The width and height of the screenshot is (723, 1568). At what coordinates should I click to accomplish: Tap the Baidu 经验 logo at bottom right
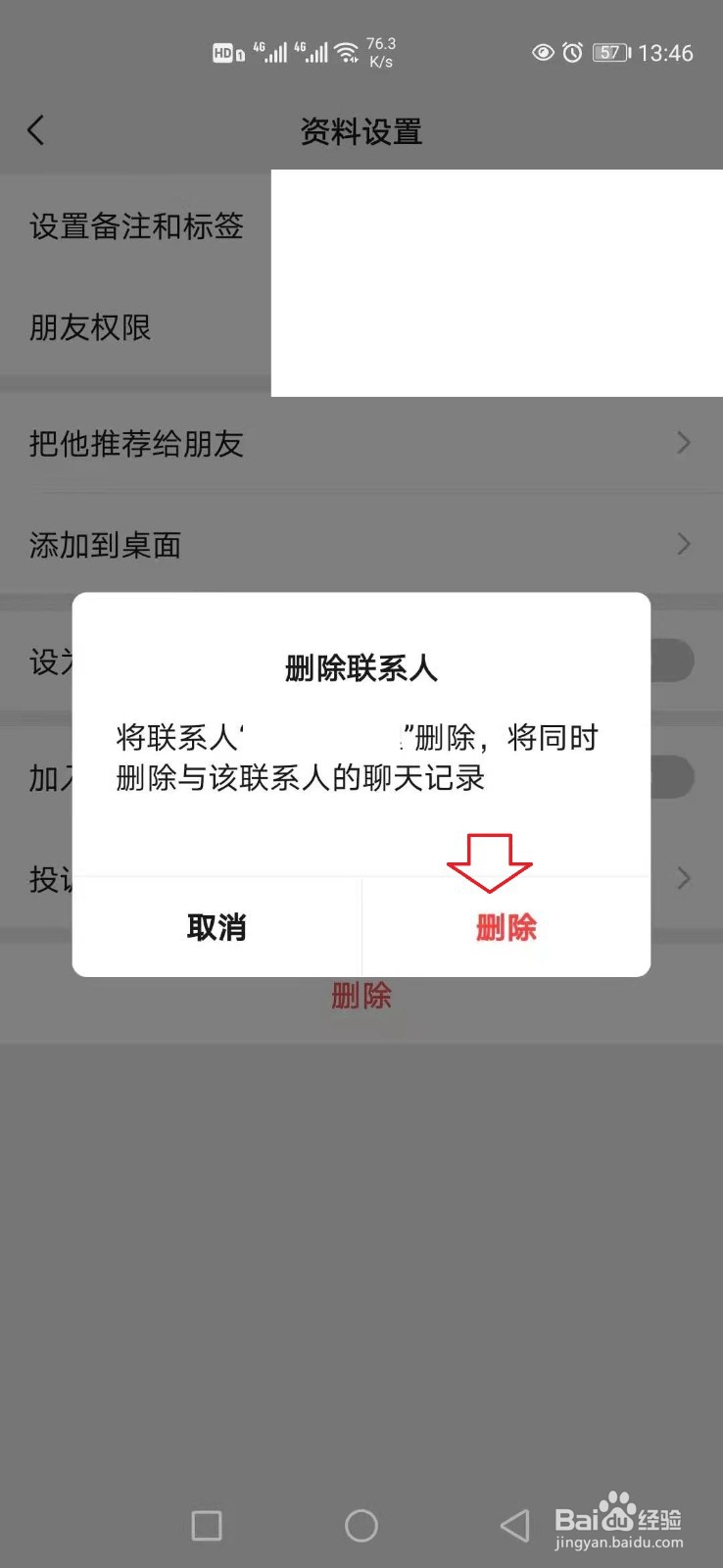[620, 1519]
